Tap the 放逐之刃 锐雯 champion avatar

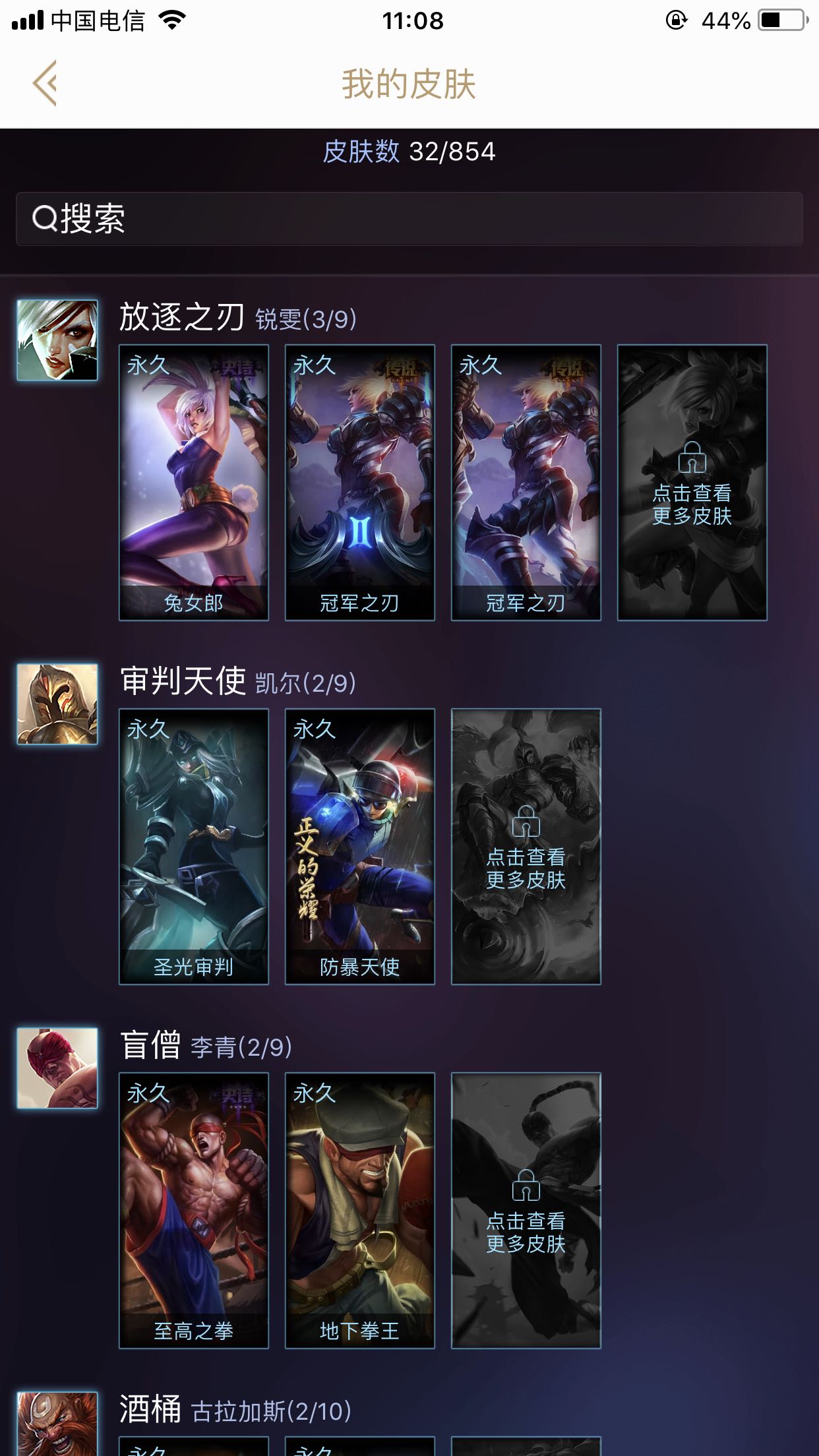click(57, 340)
